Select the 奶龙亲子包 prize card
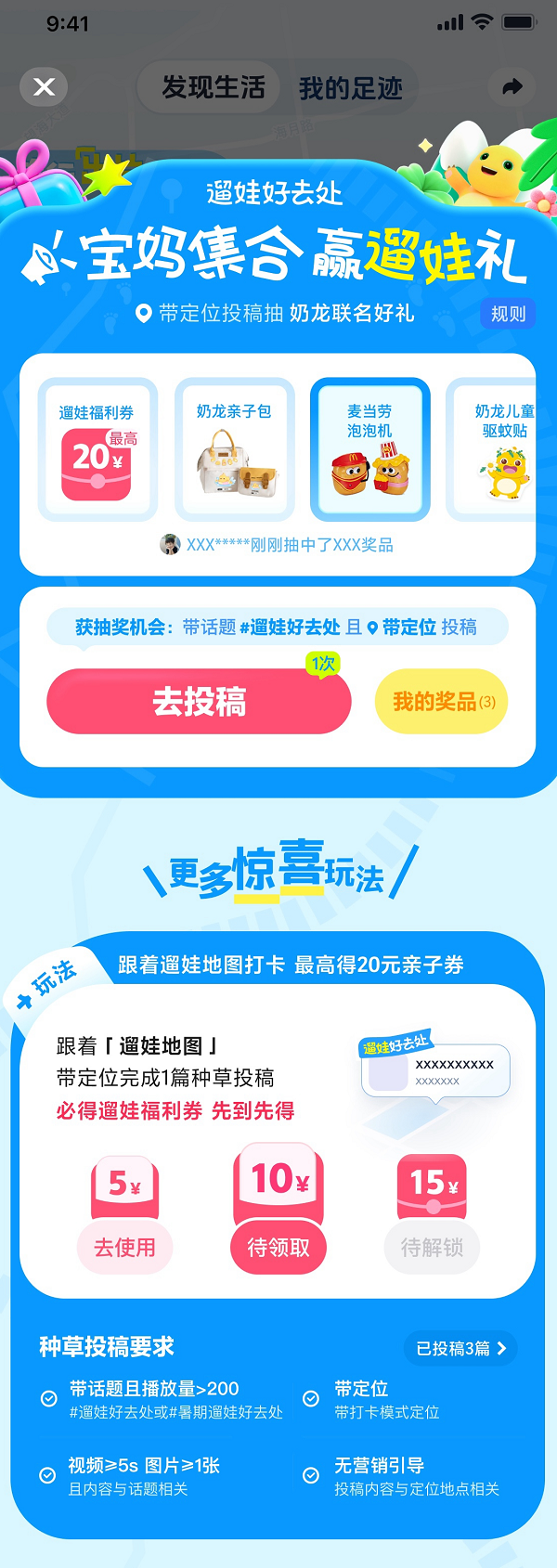The height and width of the screenshot is (1568, 557). tap(234, 449)
